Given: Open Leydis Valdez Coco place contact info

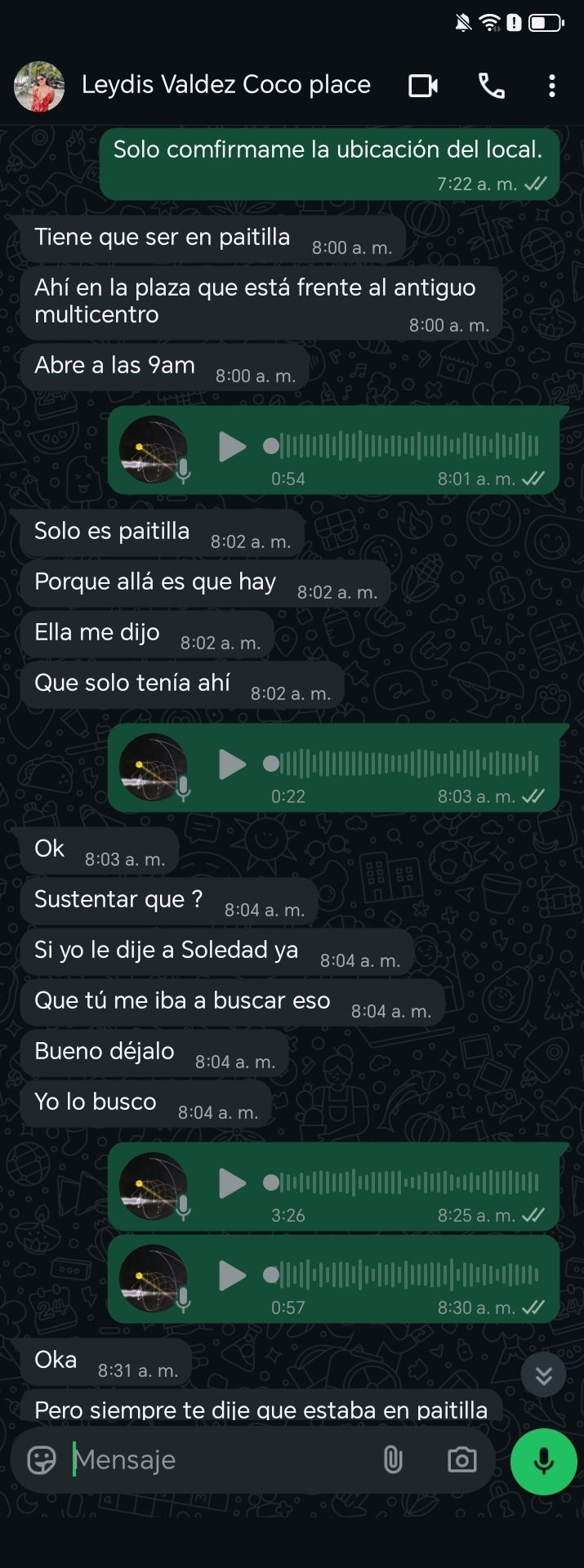Looking at the screenshot, I should click(x=225, y=85).
